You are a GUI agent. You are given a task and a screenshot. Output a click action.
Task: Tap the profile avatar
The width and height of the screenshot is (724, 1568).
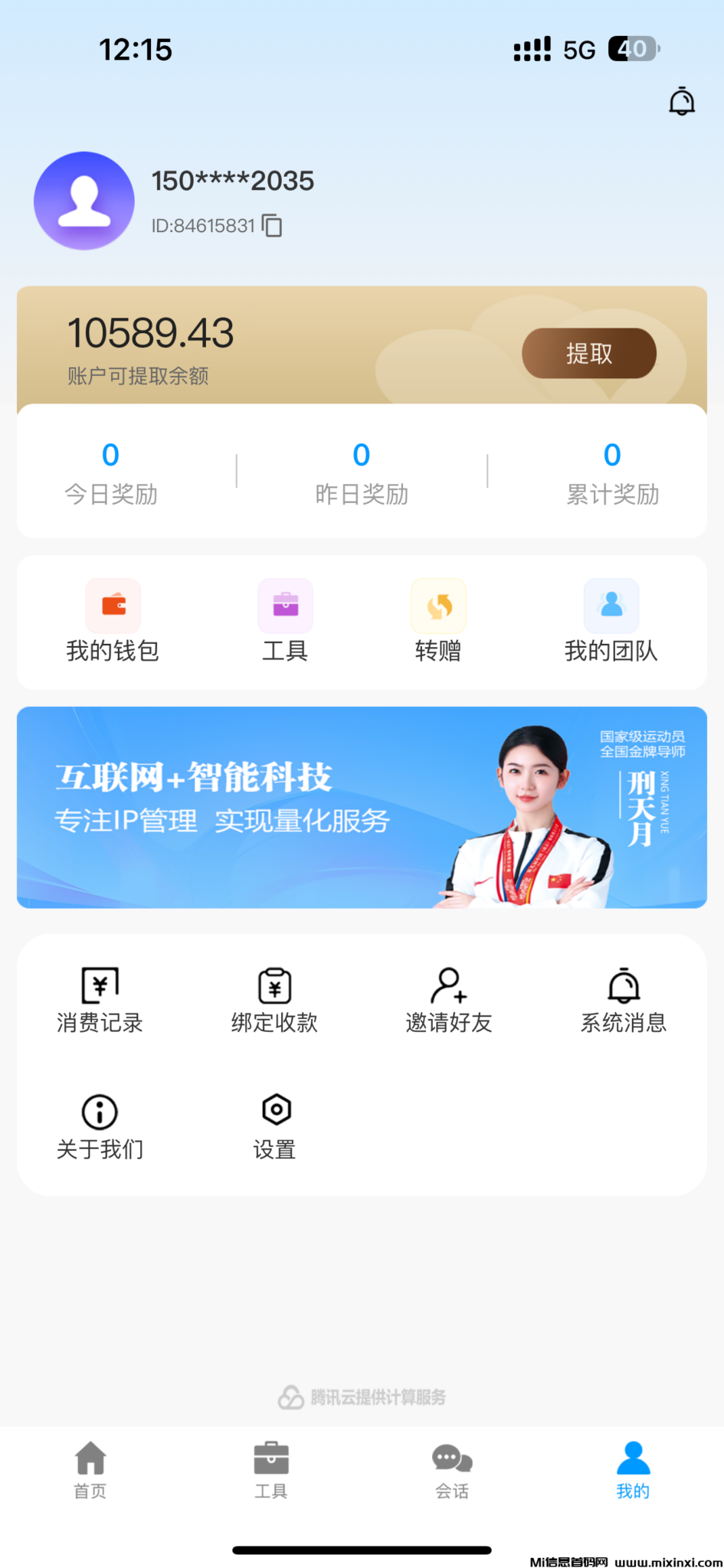[x=84, y=201]
